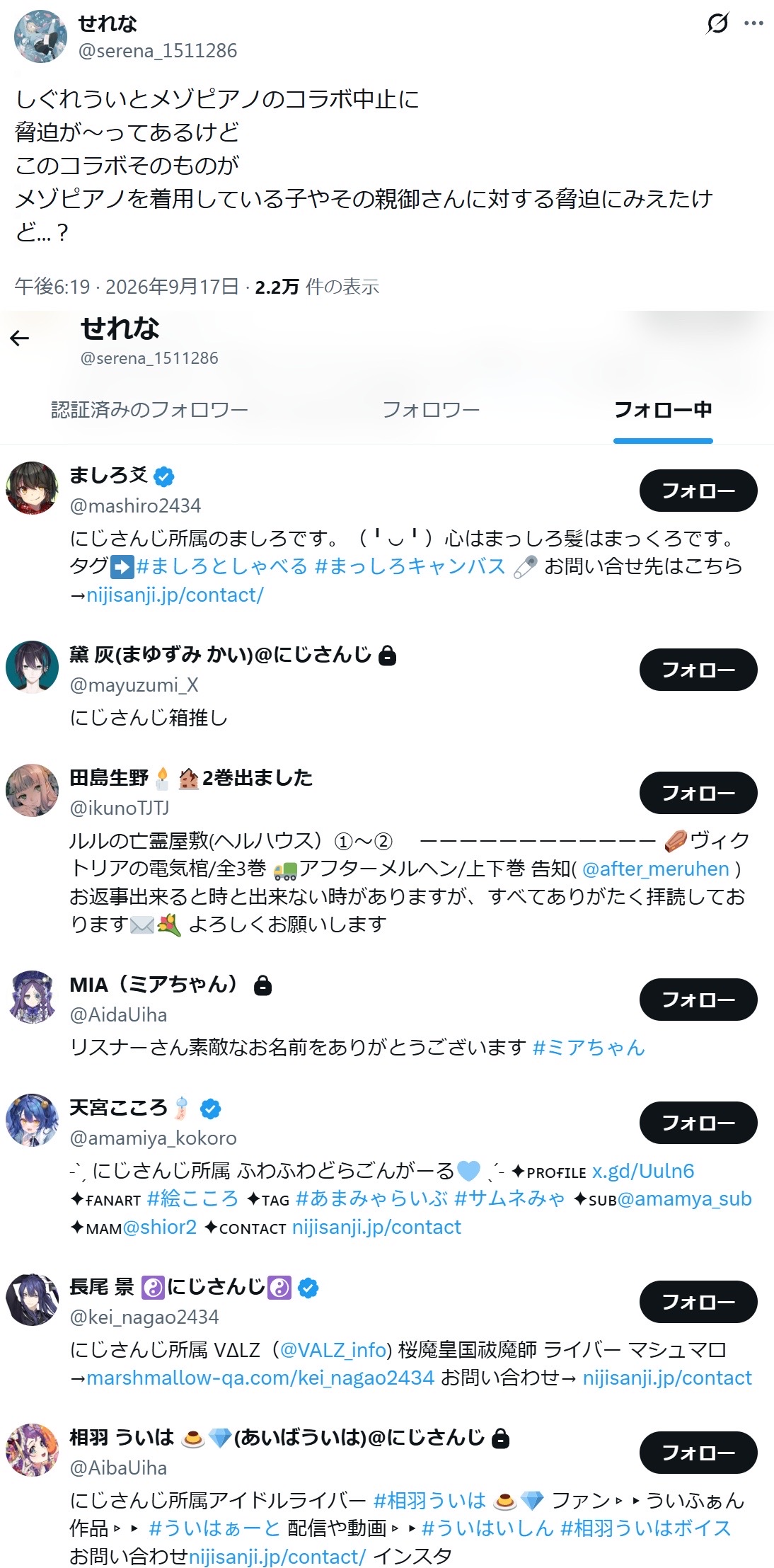Image resolution: width=774 pixels, height=1568 pixels.
Task: Follow 田島生野 @ikunoTJTJ
Action: click(698, 793)
